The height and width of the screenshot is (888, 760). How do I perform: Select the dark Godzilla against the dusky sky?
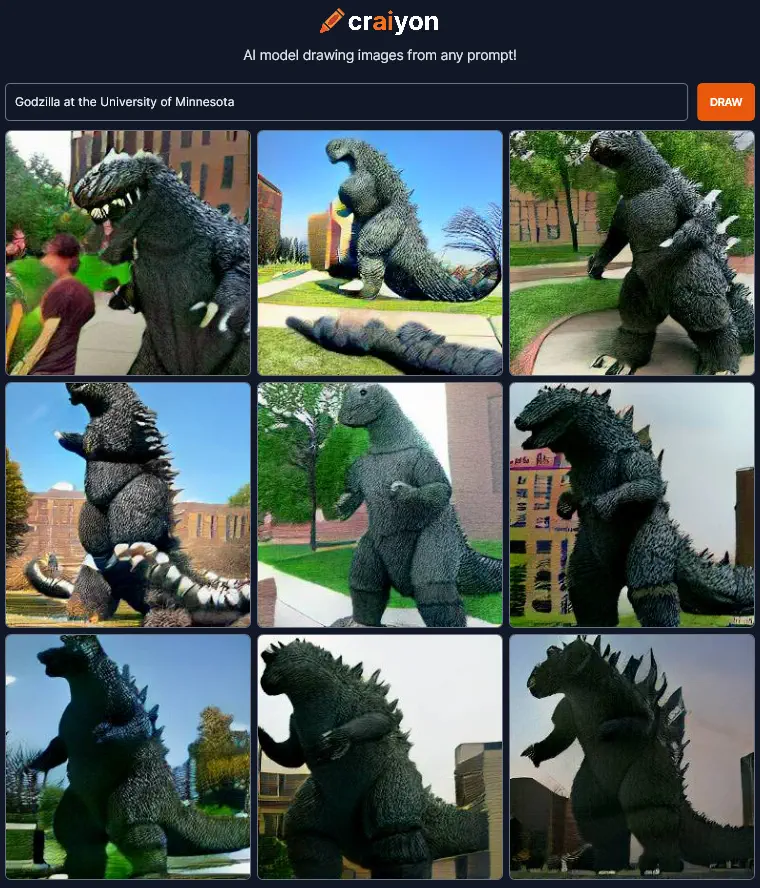(632, 757)
